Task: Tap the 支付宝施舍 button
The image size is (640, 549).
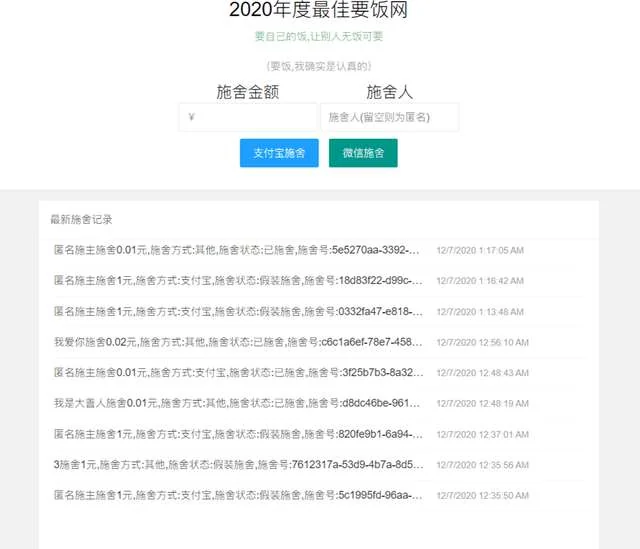Action: coord(279,153)
